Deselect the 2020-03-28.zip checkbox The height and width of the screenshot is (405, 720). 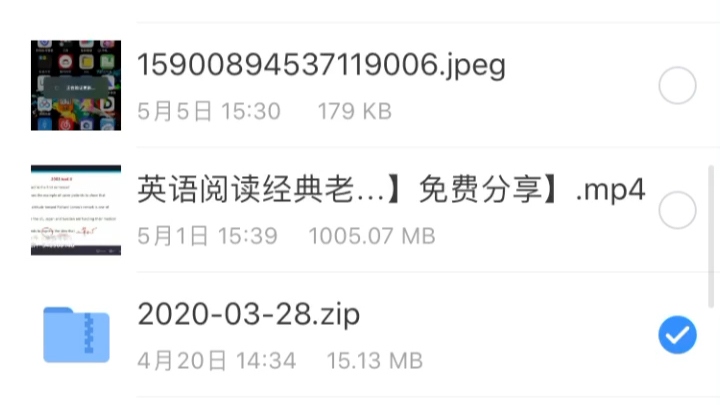(x=677, y=335)
